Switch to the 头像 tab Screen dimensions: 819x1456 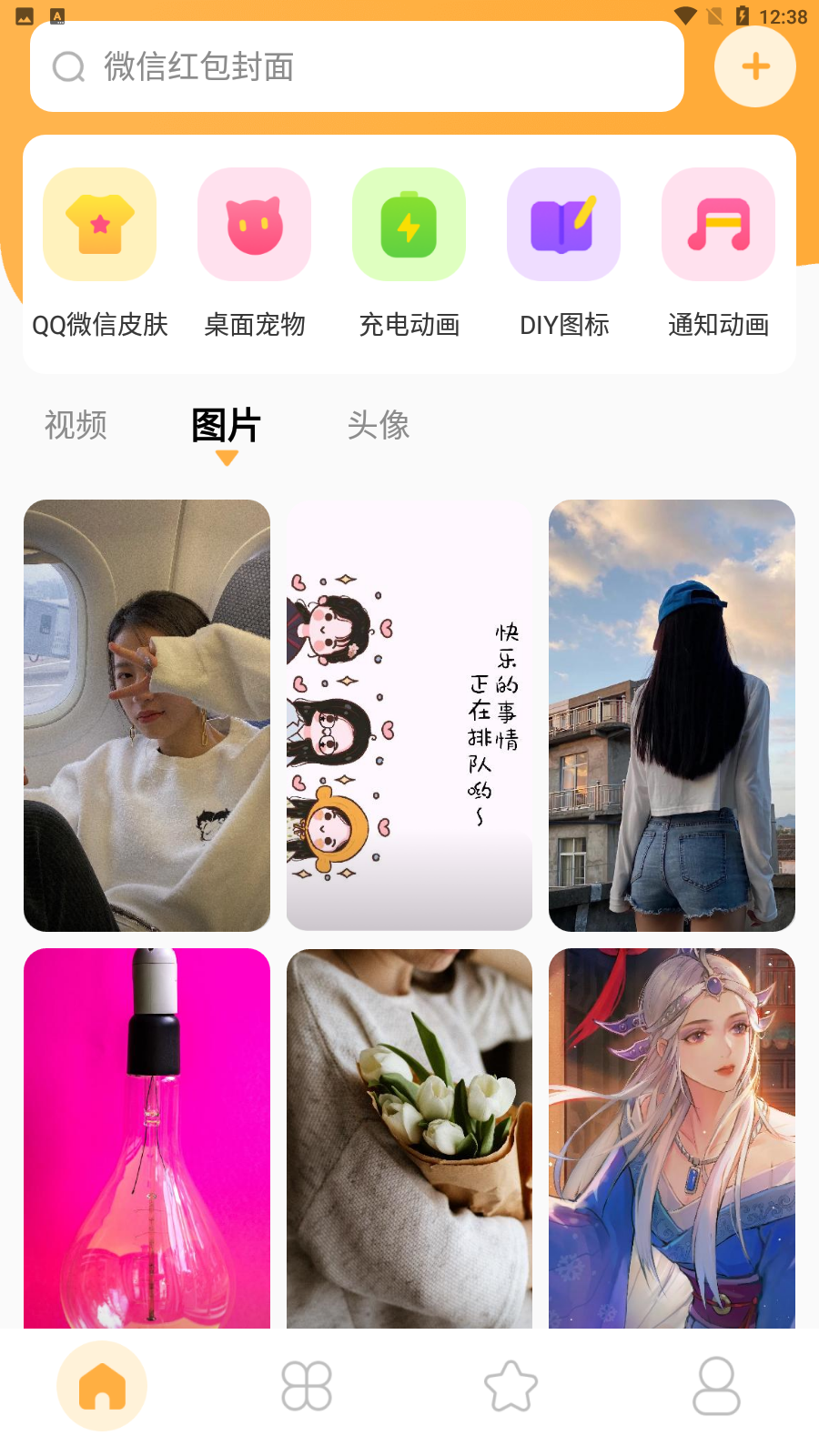(379, 425)
